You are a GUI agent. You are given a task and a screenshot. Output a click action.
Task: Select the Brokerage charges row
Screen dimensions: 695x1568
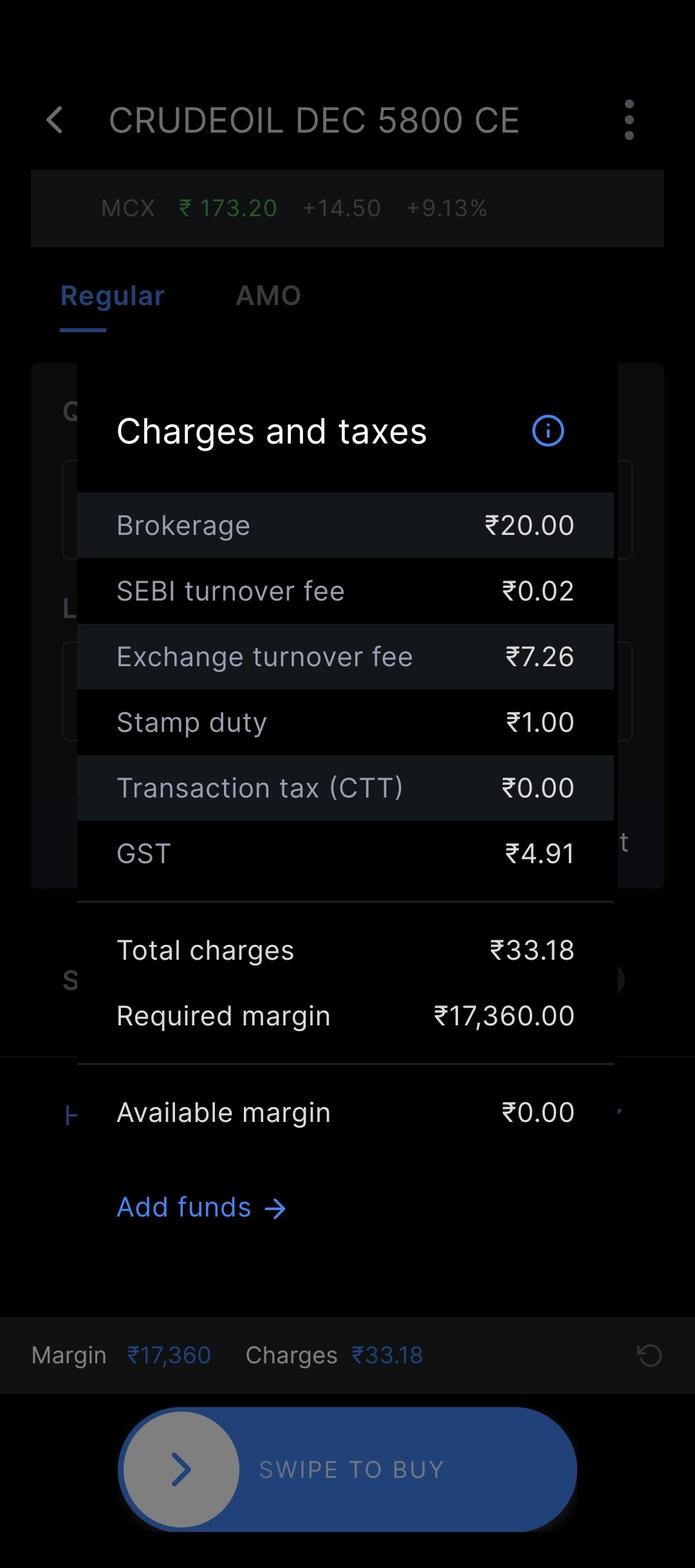coord(346,525)
